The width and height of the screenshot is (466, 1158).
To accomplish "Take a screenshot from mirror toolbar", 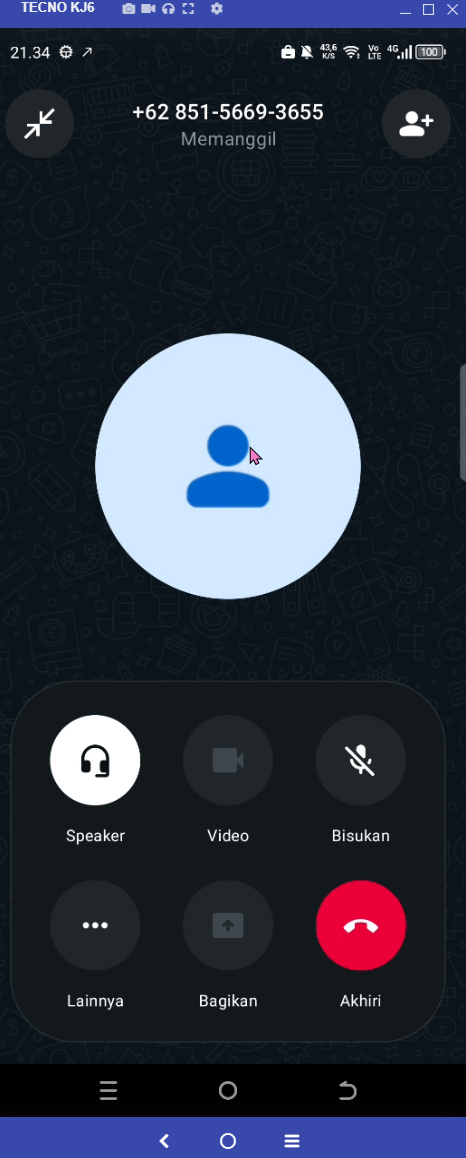I will point(129,9).
